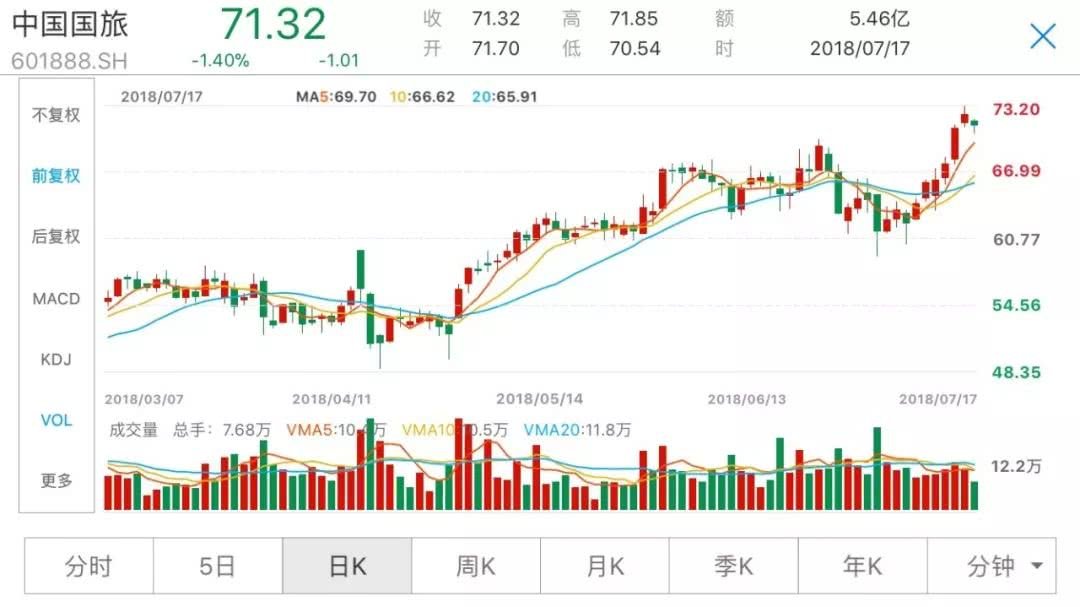Screen dimensions: 1080x607
Task: Show the MACD indicator
Action: (56, 298)
